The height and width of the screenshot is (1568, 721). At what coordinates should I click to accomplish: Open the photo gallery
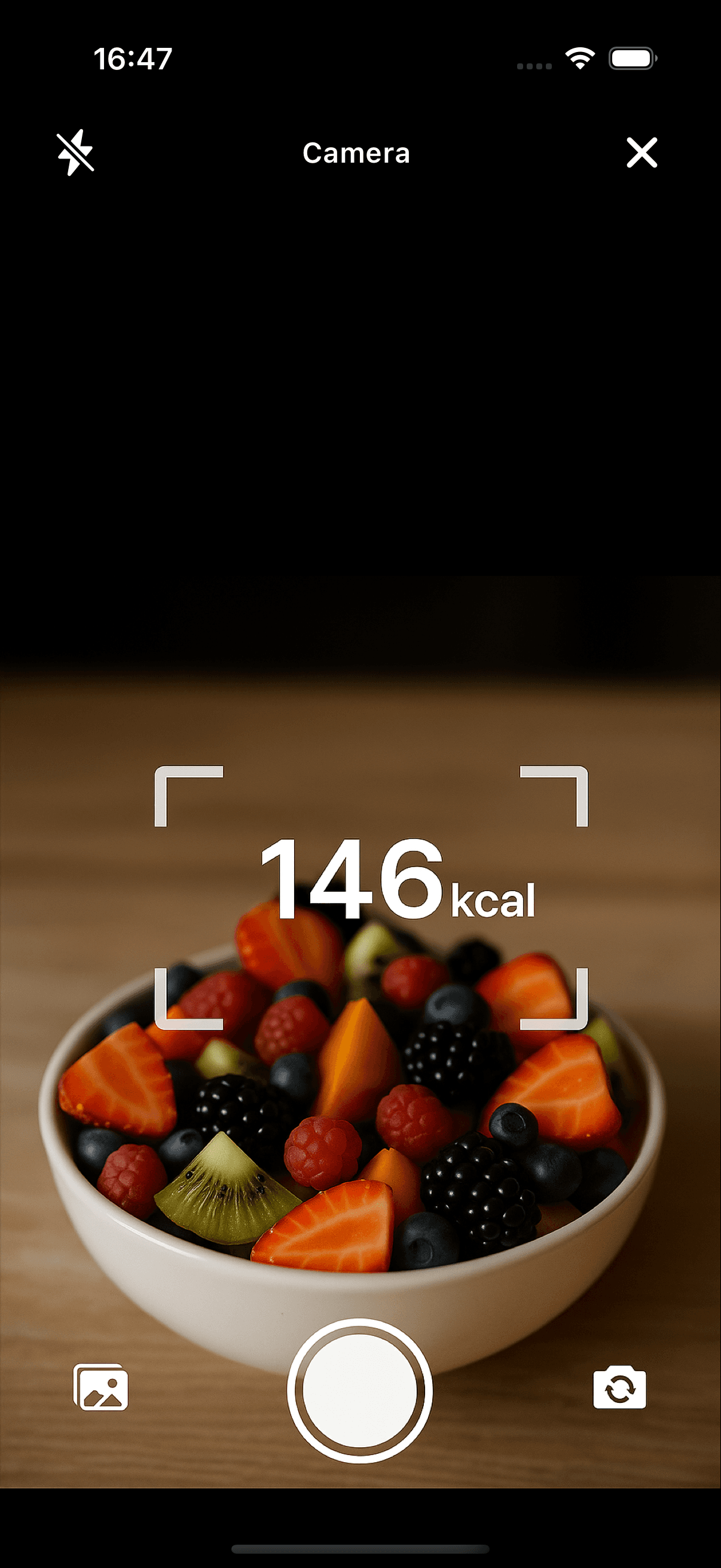101,1387
